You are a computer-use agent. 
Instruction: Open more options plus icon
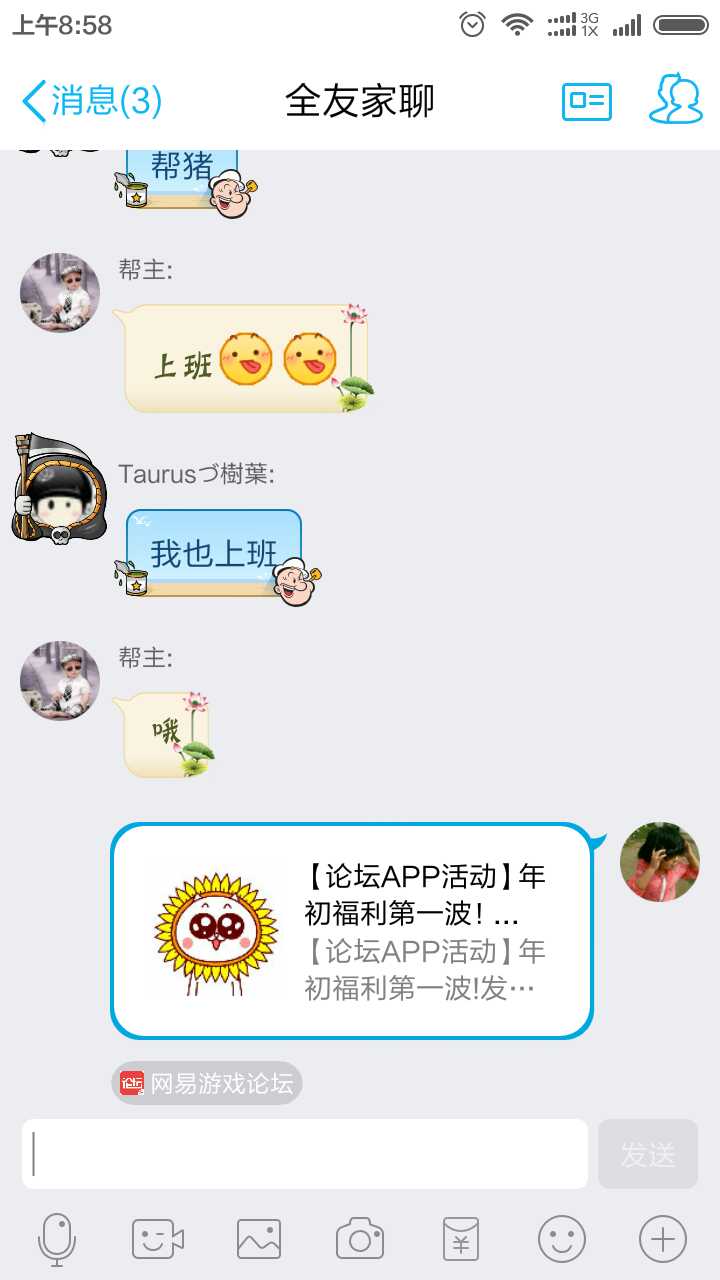pos(662,1240)
